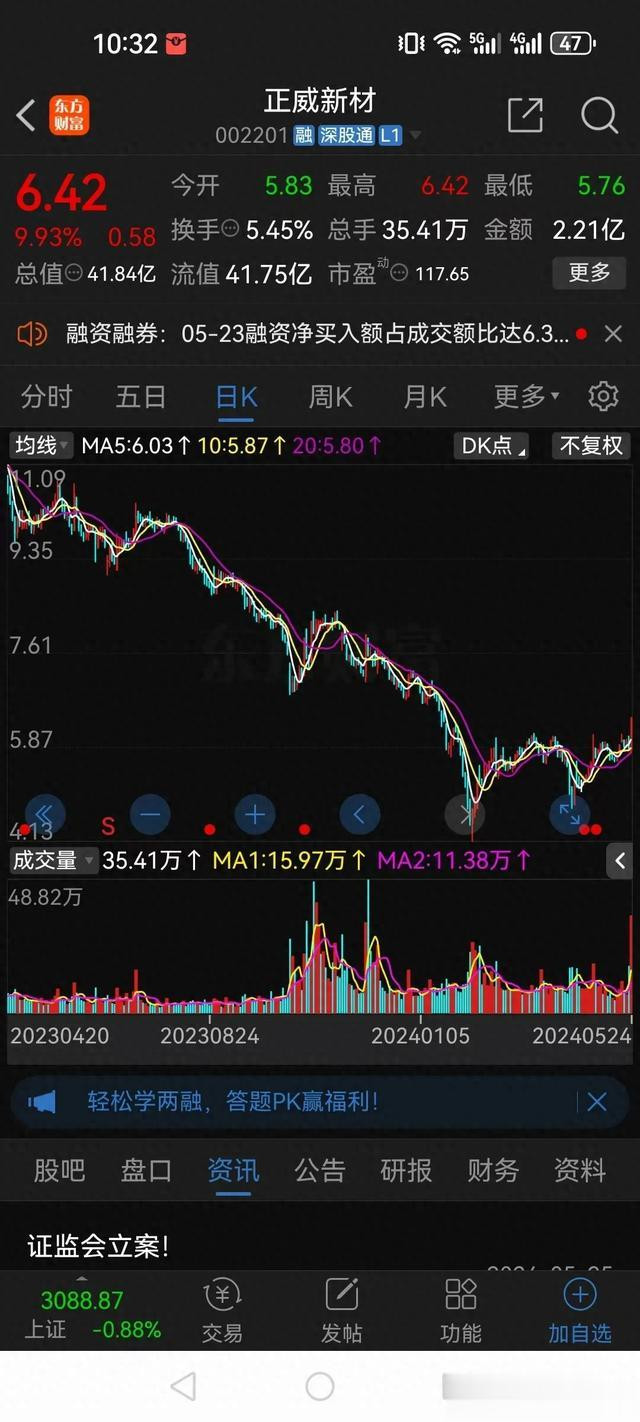This screenshot has width=640, height=1422.
Task: Dismiss the 融资融券 notice banner
Action: 613,334
